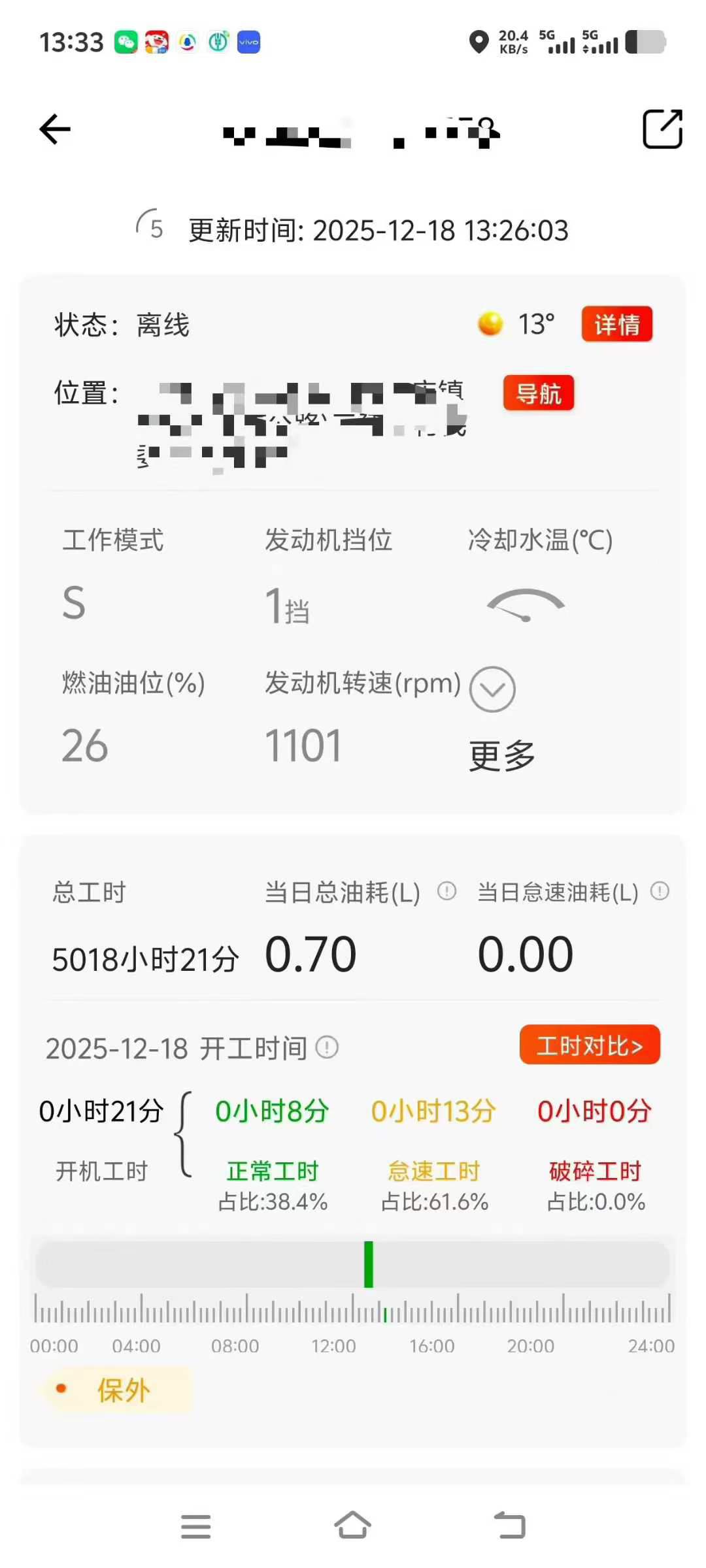Start navigation with the 导航 button

(x=538, y=393)
